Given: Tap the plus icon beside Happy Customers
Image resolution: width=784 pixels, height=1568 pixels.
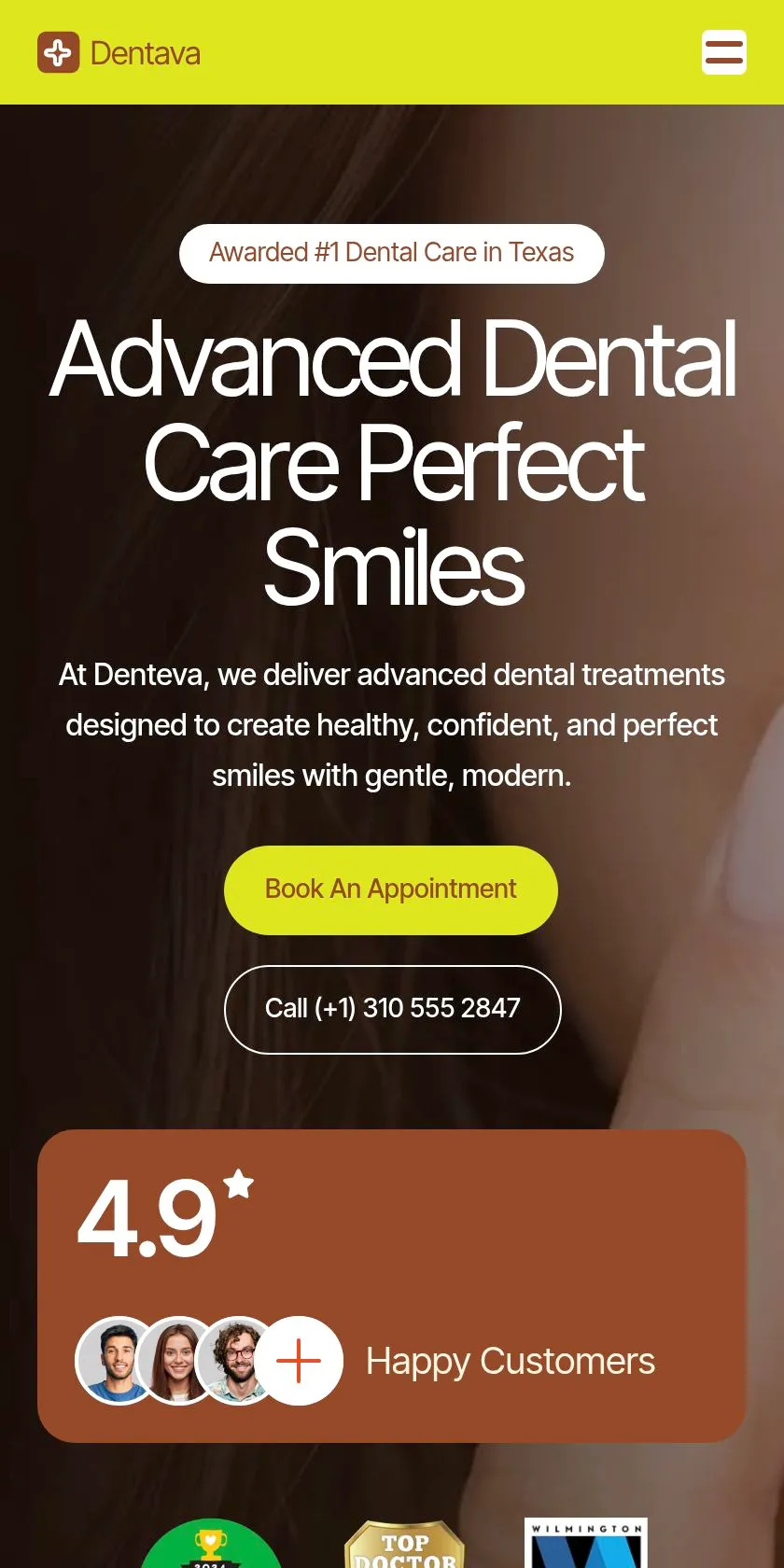Looking at the screenshot, I should pos(299,1361).
